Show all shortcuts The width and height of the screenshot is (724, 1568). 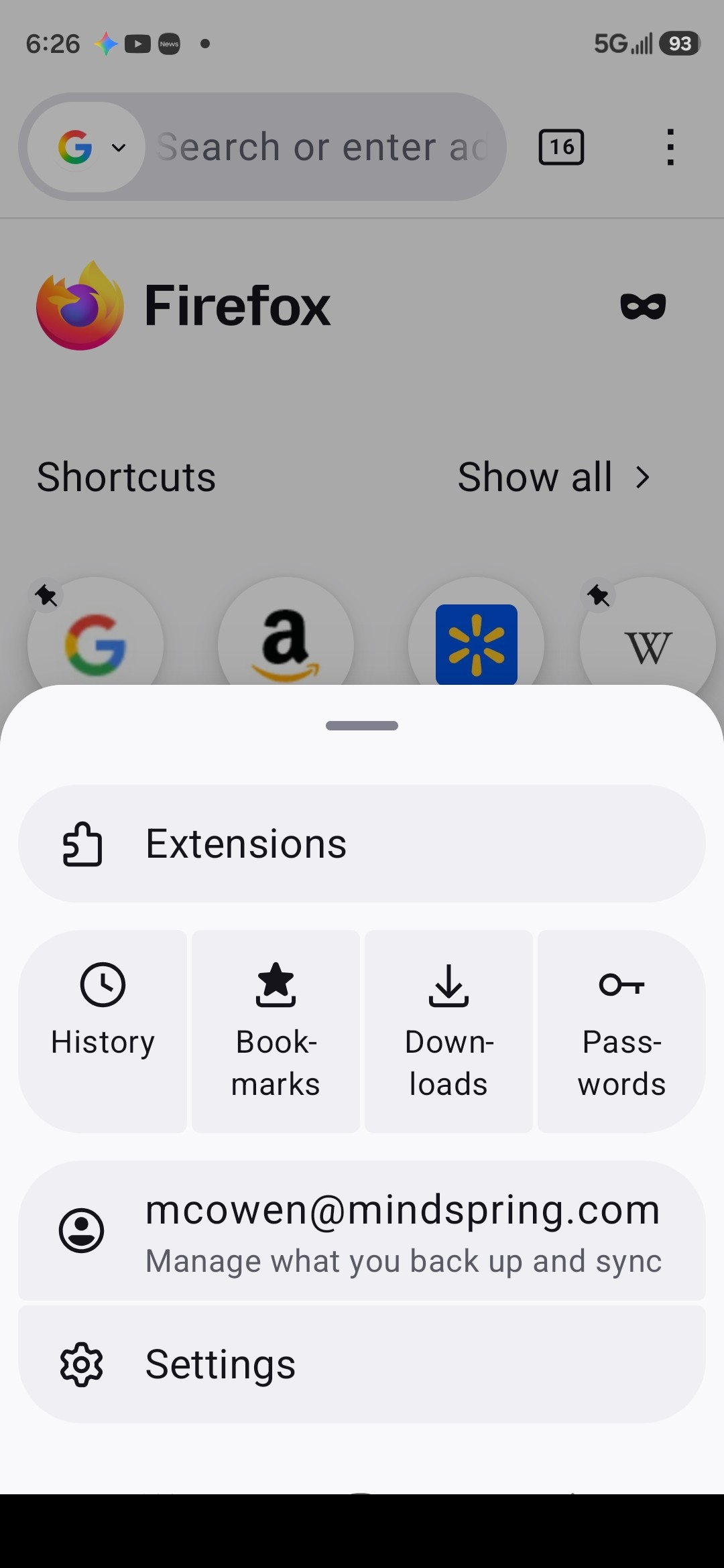tap(553, 477)
